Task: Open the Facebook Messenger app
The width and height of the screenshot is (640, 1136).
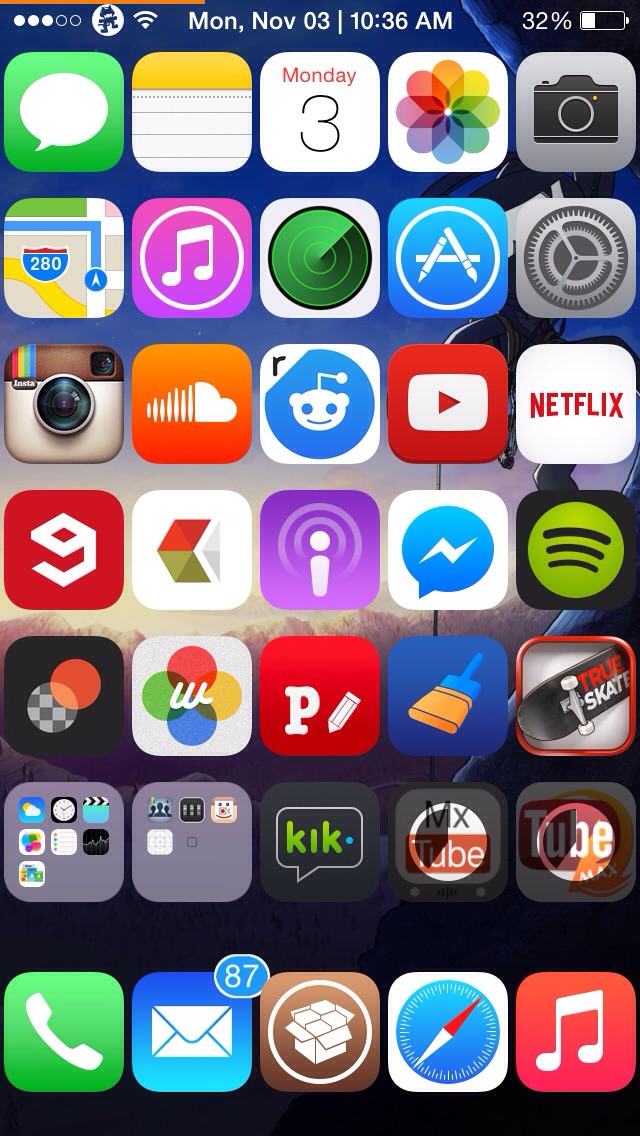Action: (448, 550)
